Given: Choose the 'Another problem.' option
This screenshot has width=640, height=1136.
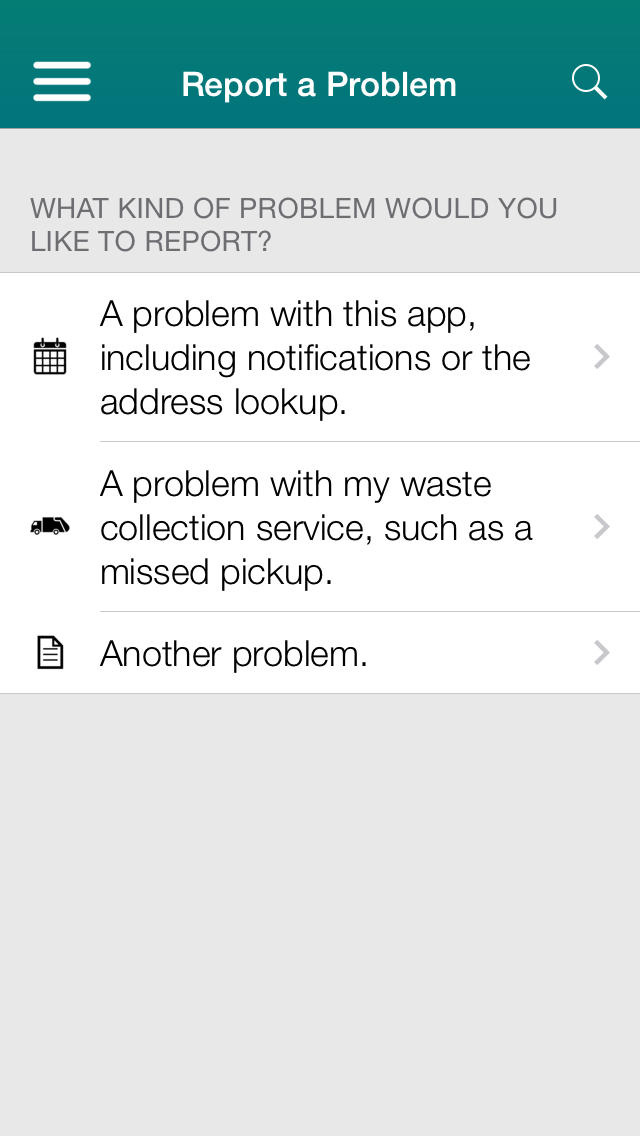Looking at the screenshot, I should pyautogui.click(x=320, y=653).
